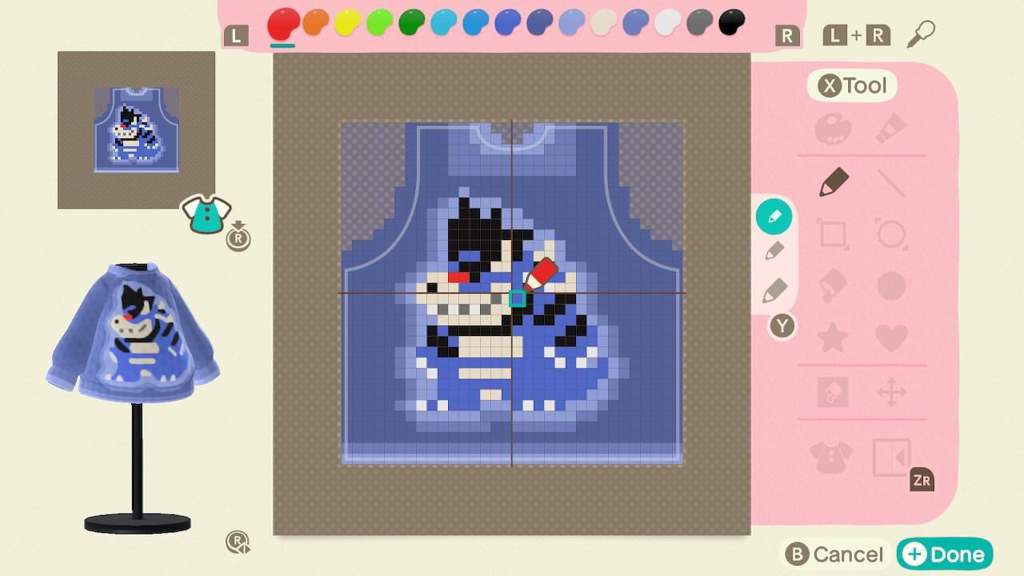Select the pencil drawing tool
This screenshot has width=1024, height=576.
click(833, 182)
